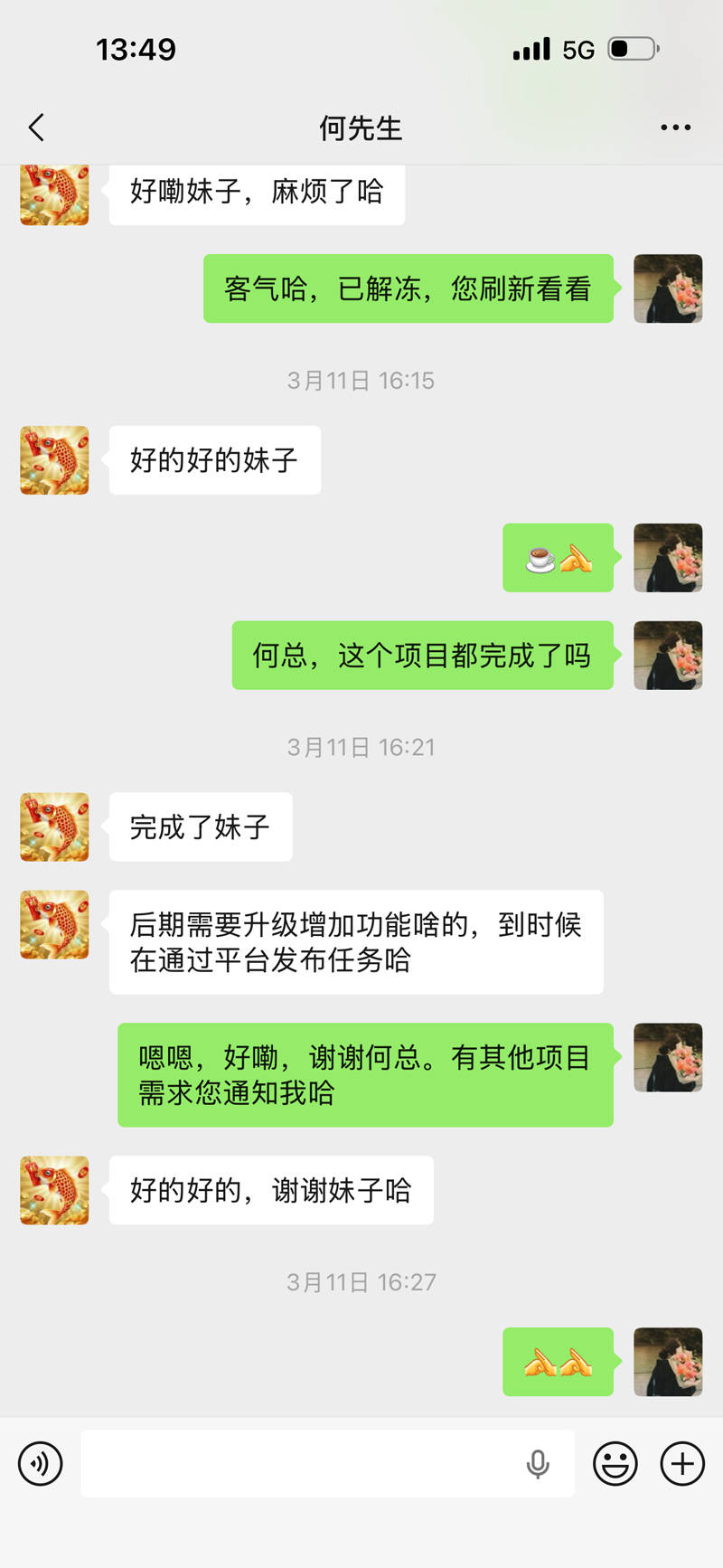Viewport: 723px width, 1568px height.
Task: Tap the back arrow to exit the chat
Action: [36, 127]
